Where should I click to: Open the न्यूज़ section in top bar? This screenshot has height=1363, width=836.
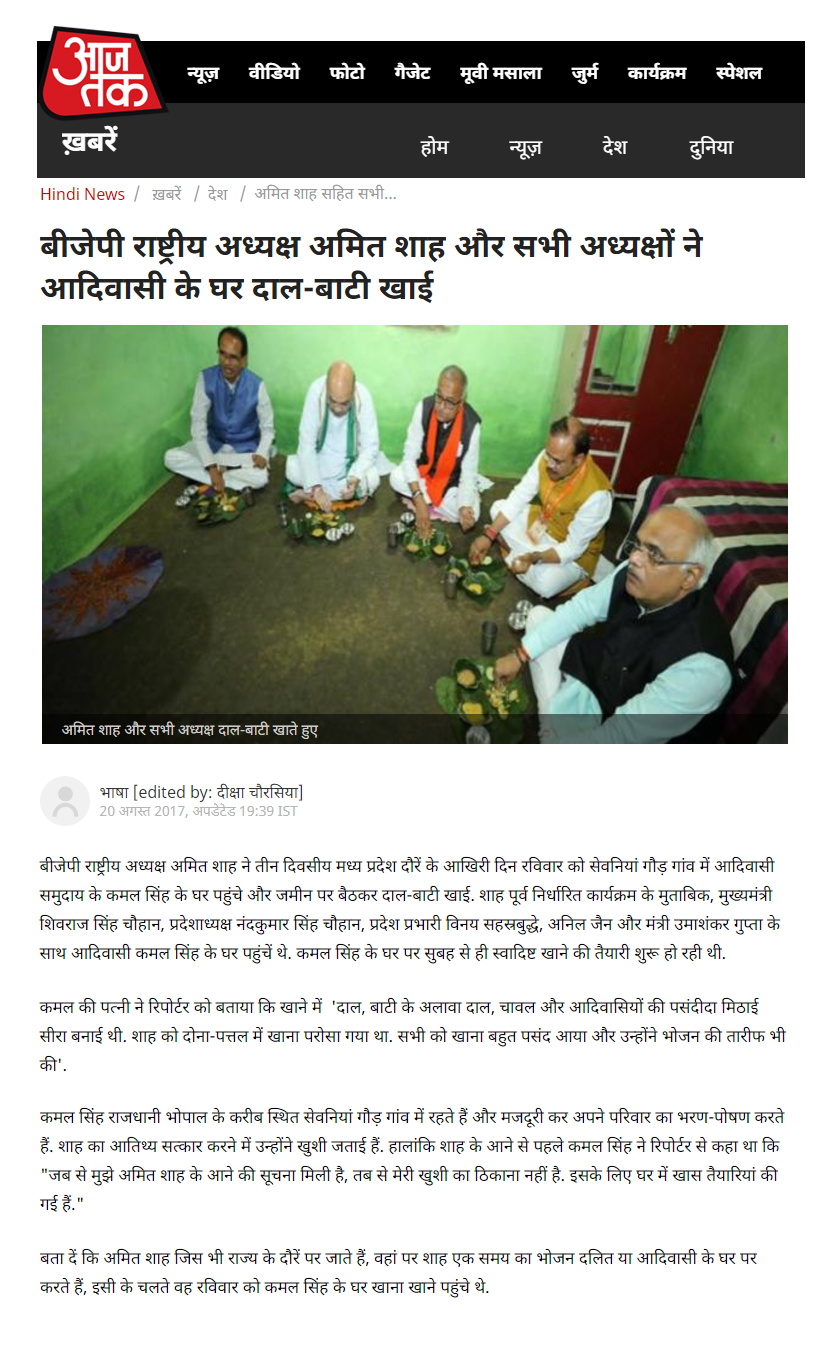(x=203, y=73)
